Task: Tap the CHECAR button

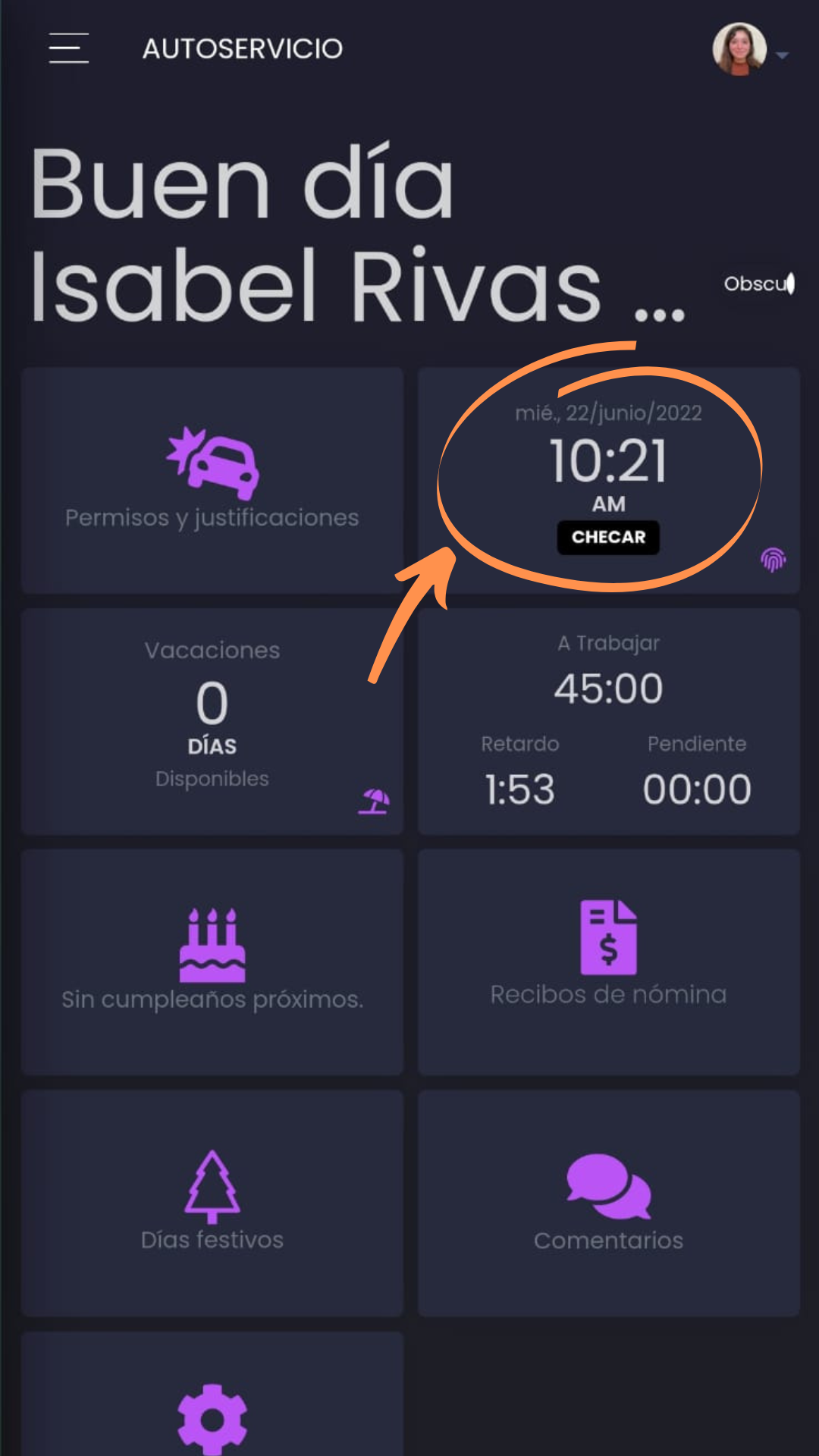Action: coord(608,537)
